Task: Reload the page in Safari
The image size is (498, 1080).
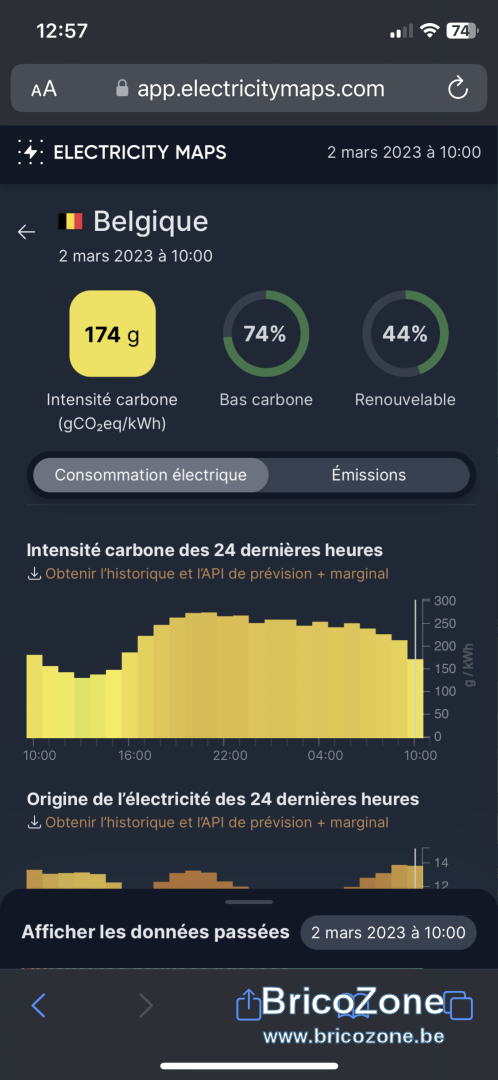Action: point(457,88)
